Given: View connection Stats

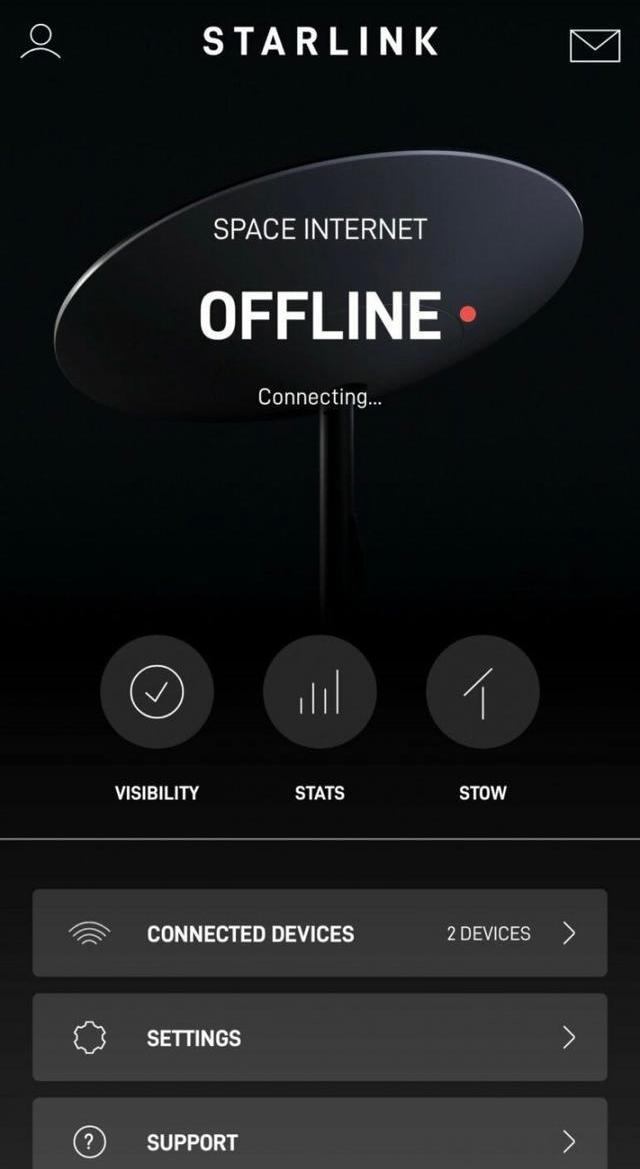Looking at the screenshot, I should (319, 692).
